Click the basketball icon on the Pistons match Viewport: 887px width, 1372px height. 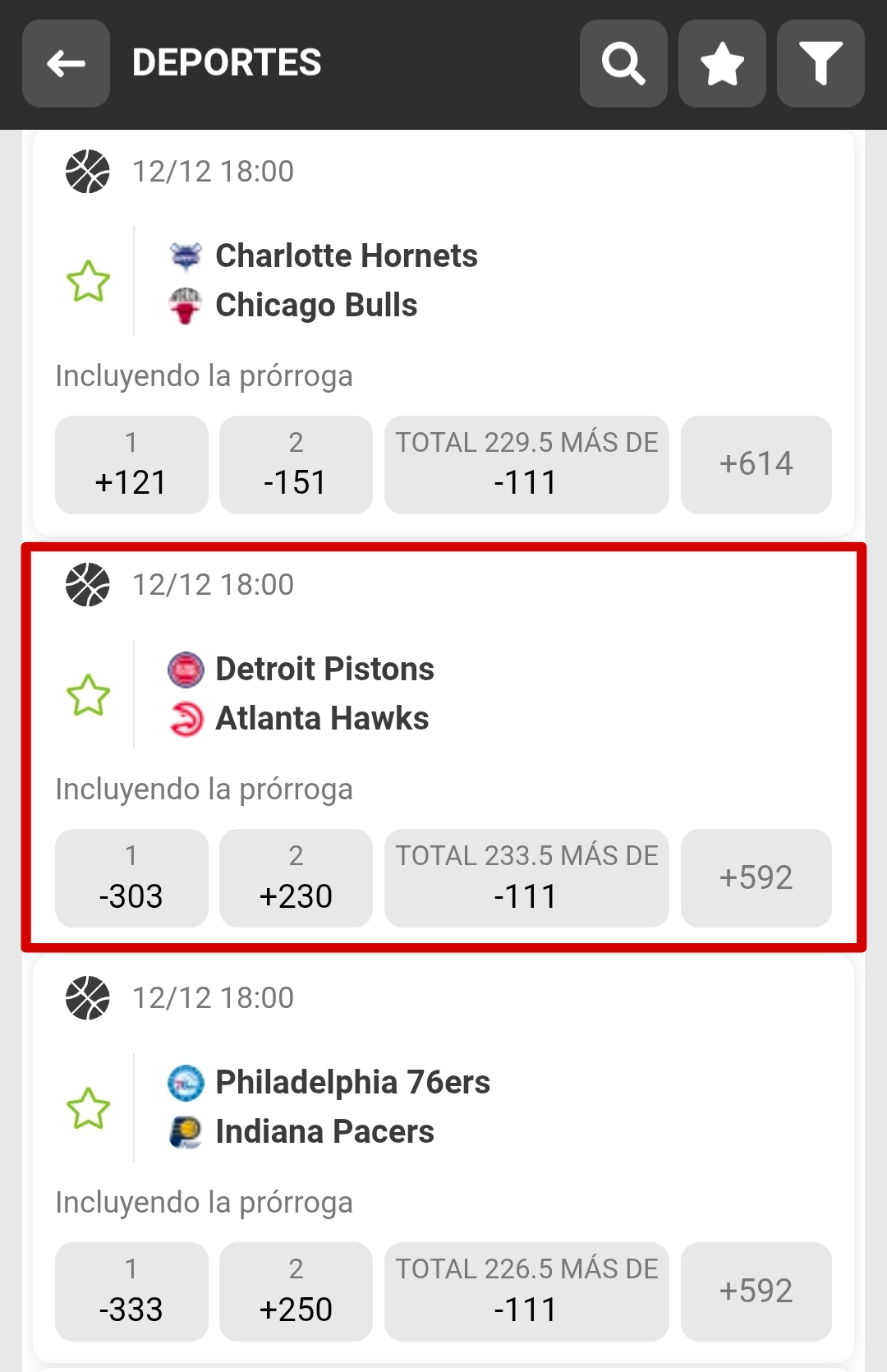[x=87, y=584]
